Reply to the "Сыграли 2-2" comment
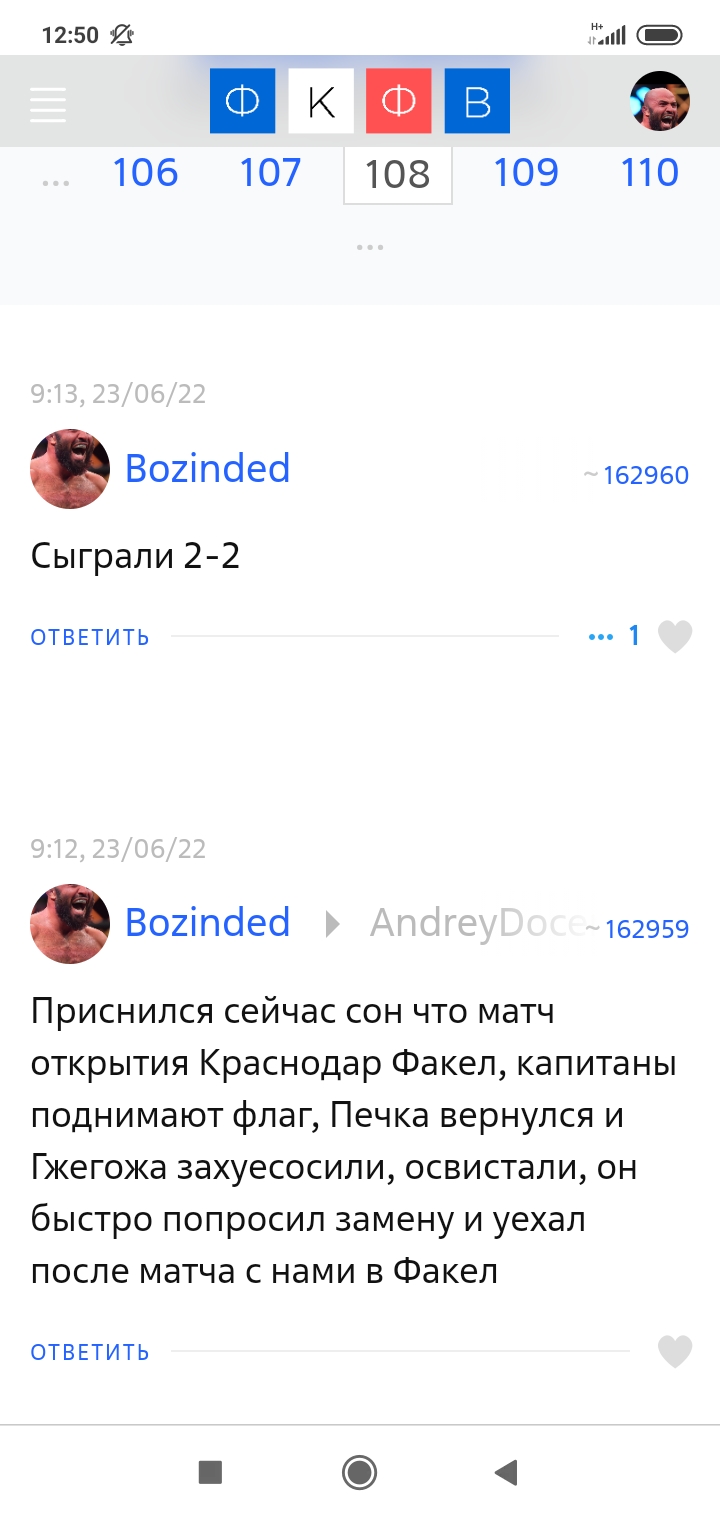Screen dimensions: 720x1520 point(90,637)
